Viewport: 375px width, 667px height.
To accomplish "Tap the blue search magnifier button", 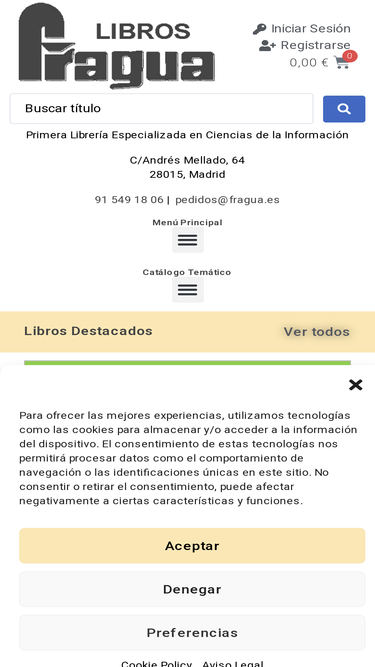I will pos(344,109).
